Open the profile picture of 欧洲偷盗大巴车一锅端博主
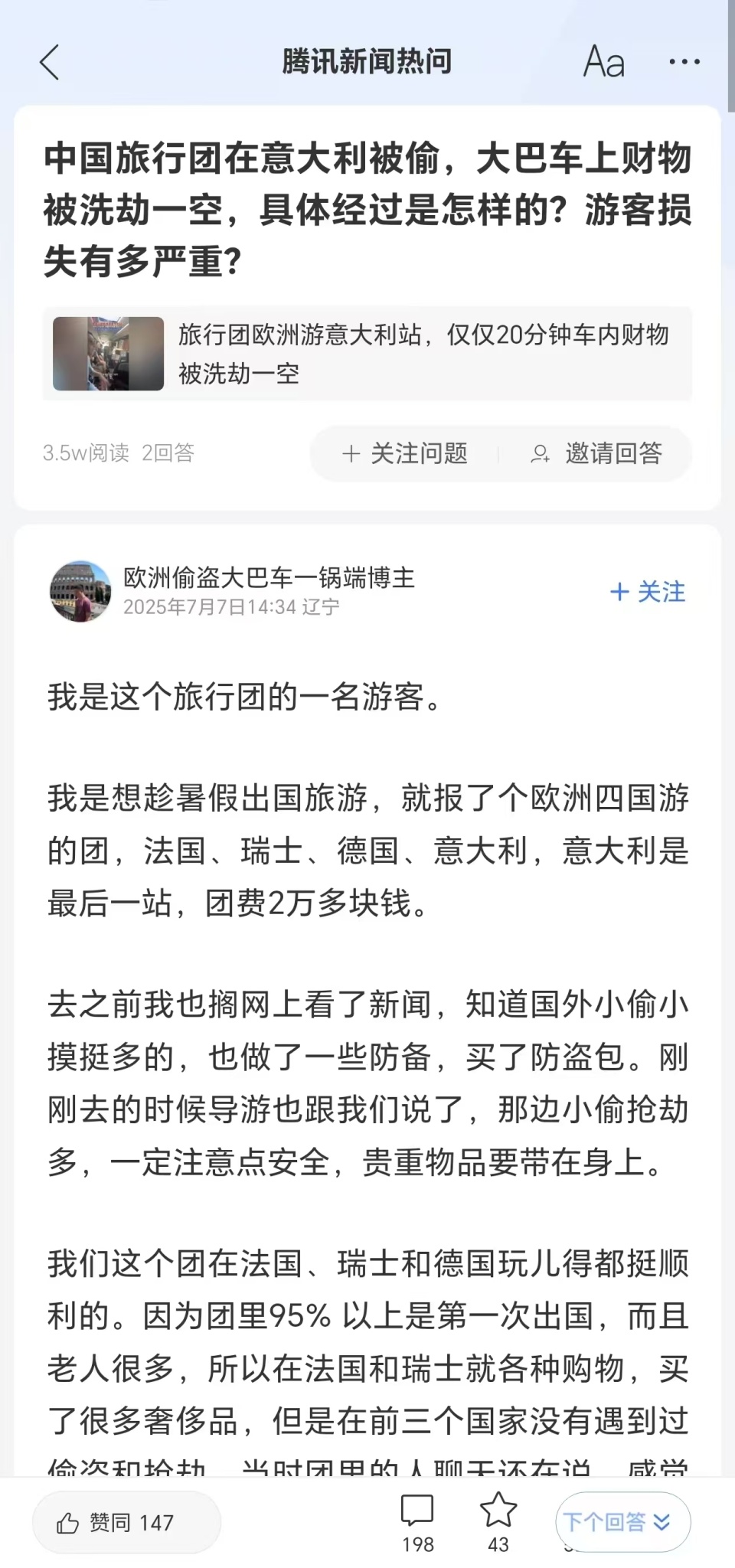Viewport: 735px width, 1568px height. click(x=80, y=591)
